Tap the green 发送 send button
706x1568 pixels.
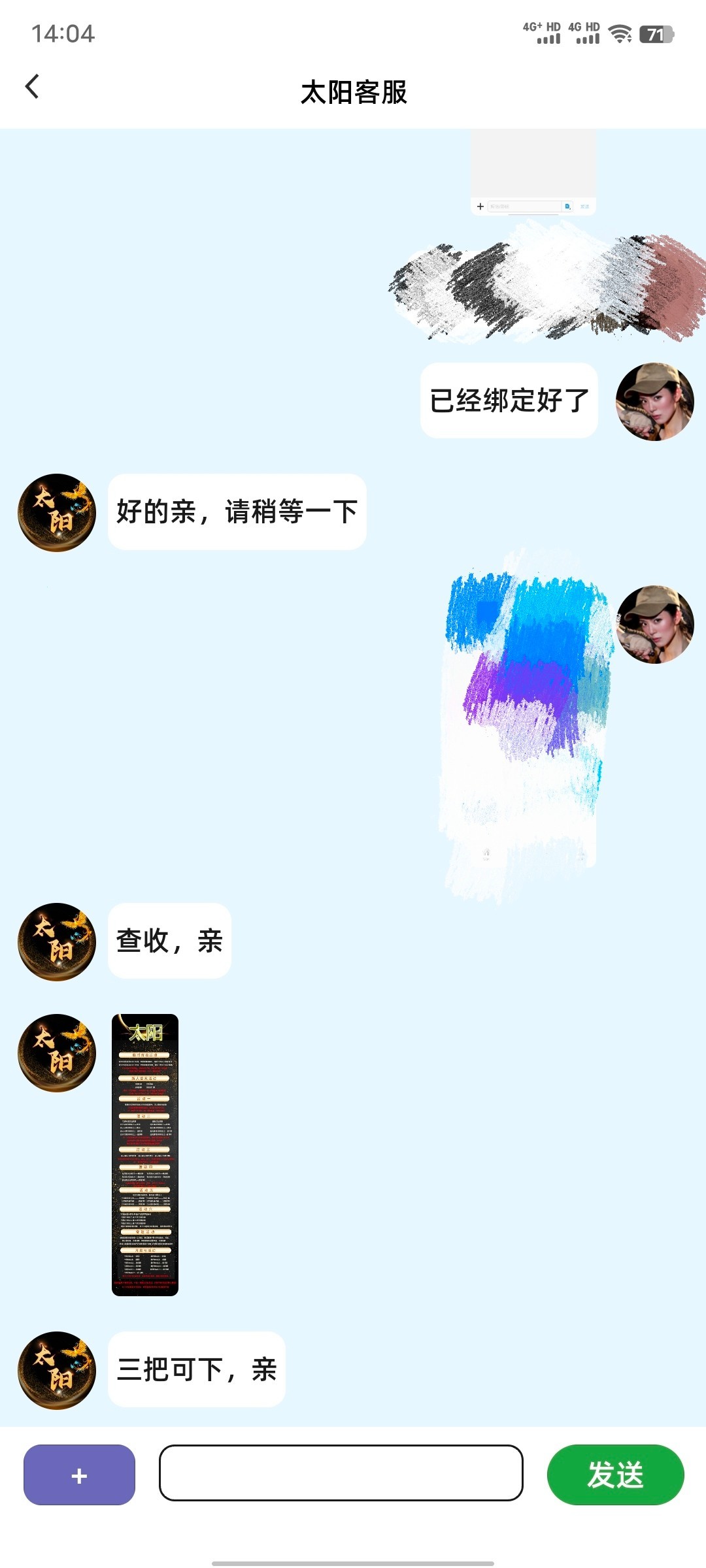[614, 1475]
